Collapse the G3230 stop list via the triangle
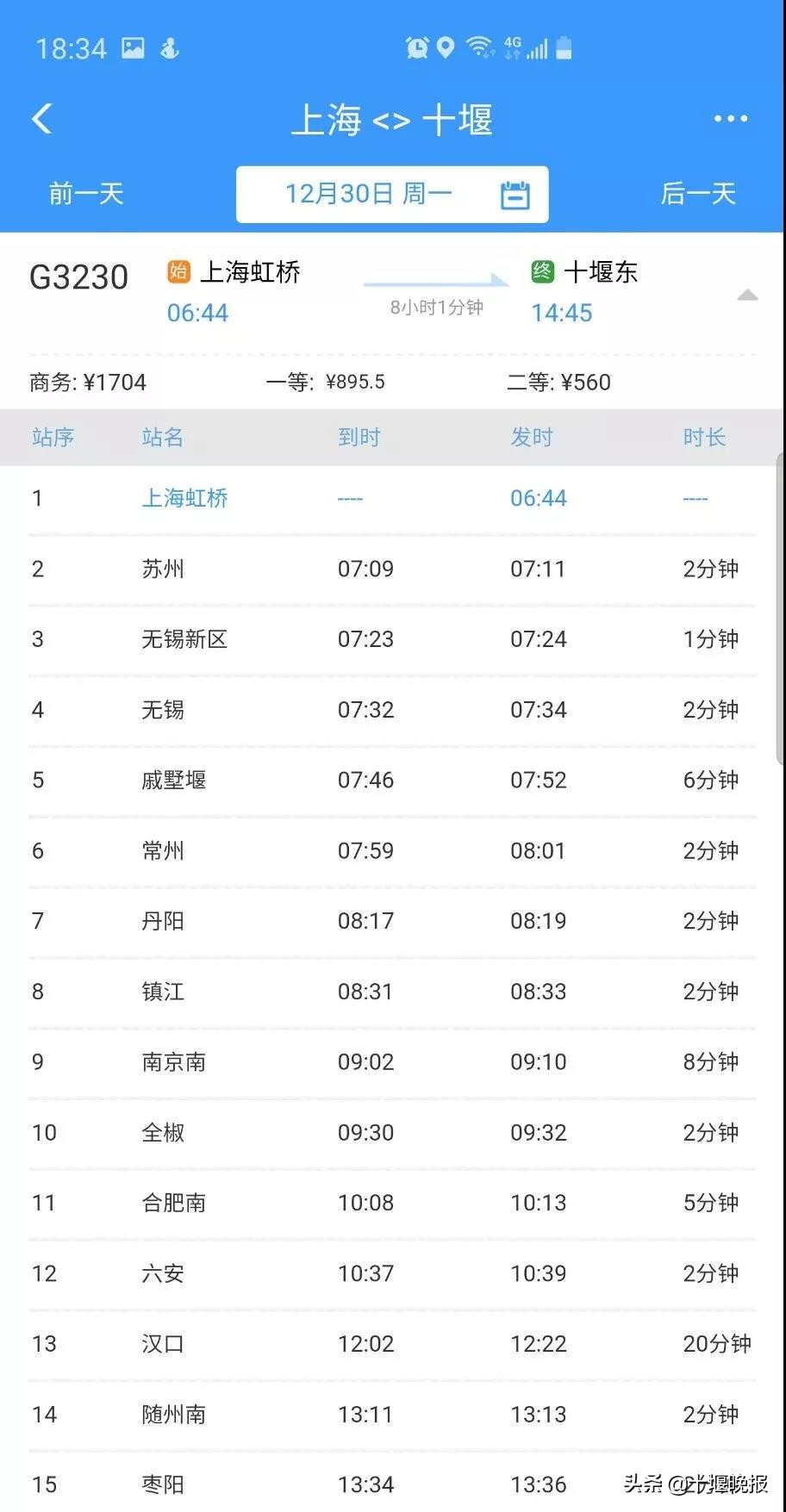786x1512 pixels. pos(748,294)
